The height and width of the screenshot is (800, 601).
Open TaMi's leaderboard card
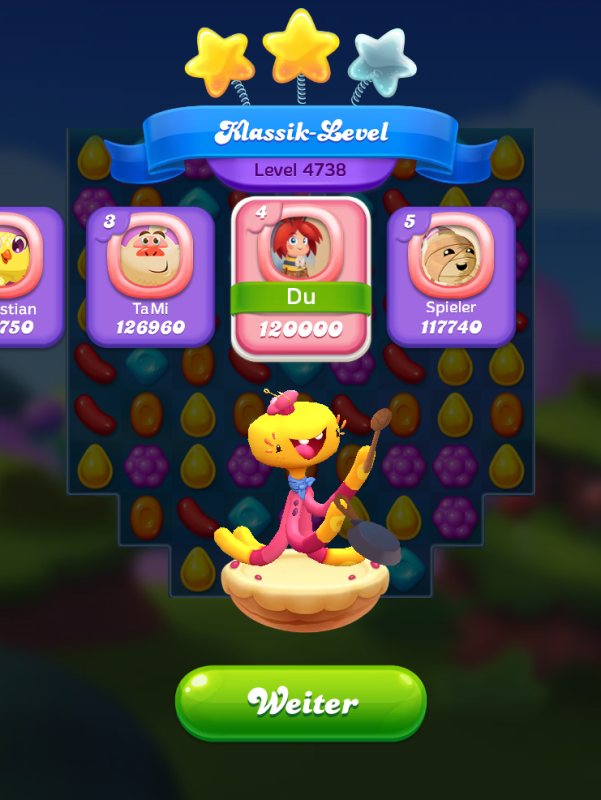150,276
